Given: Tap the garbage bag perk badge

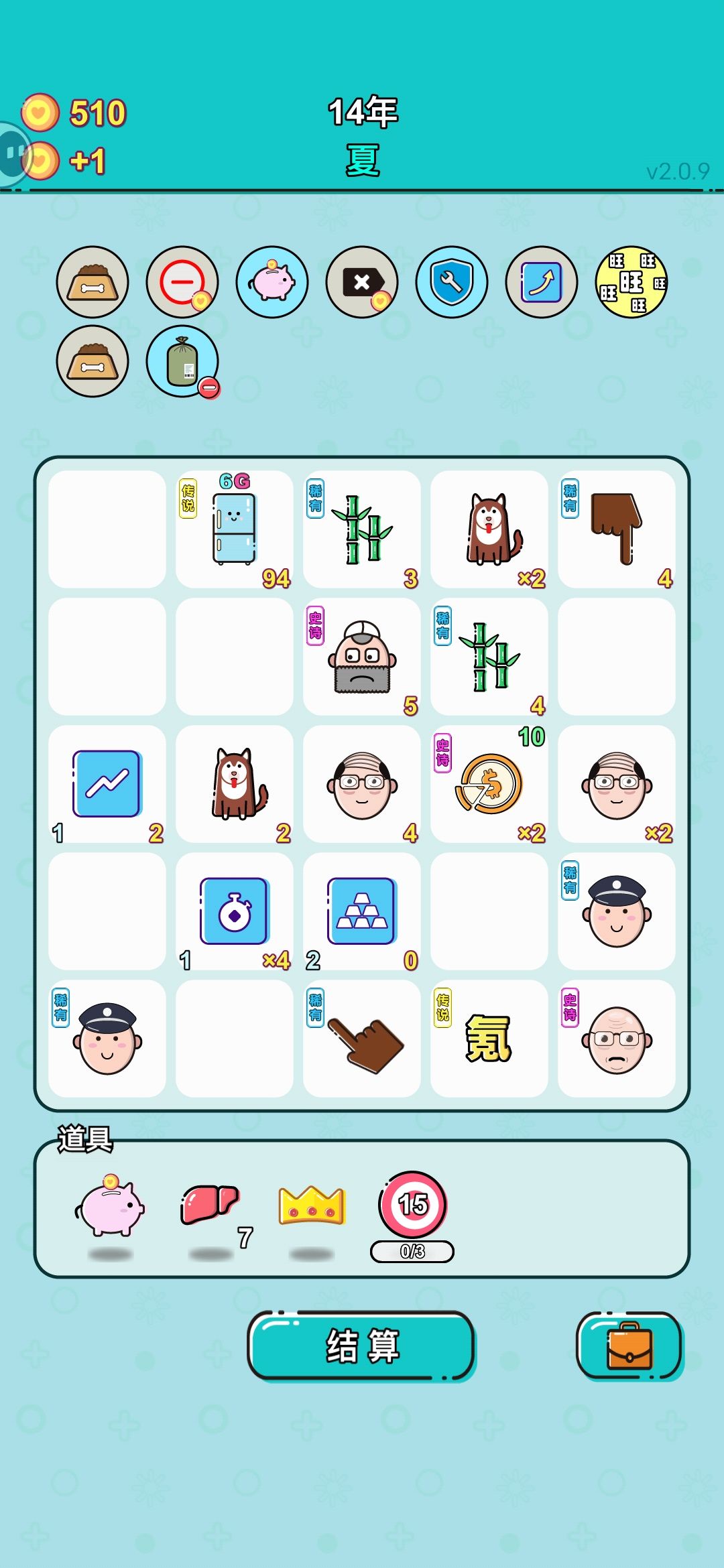Looking at the screenshot, I should 182,361.
